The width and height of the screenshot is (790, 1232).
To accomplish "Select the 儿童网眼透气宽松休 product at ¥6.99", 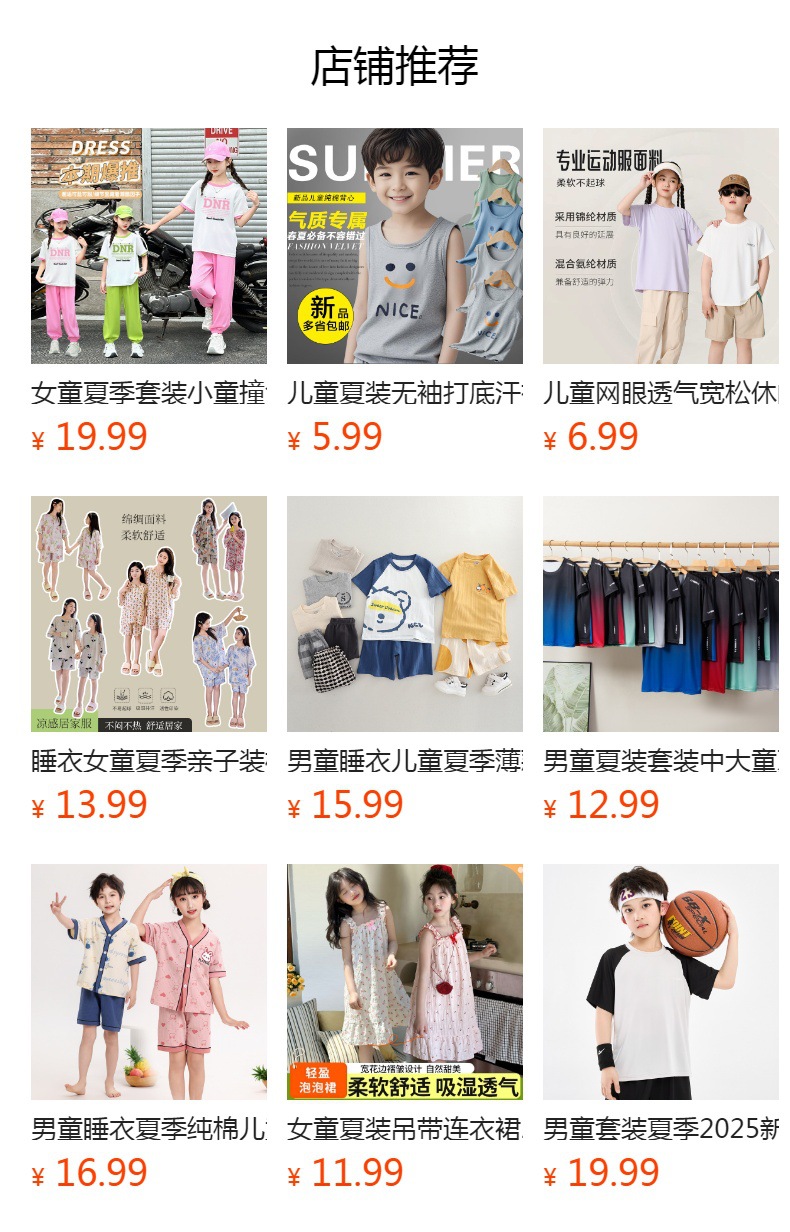I will [x=661, y=246].
